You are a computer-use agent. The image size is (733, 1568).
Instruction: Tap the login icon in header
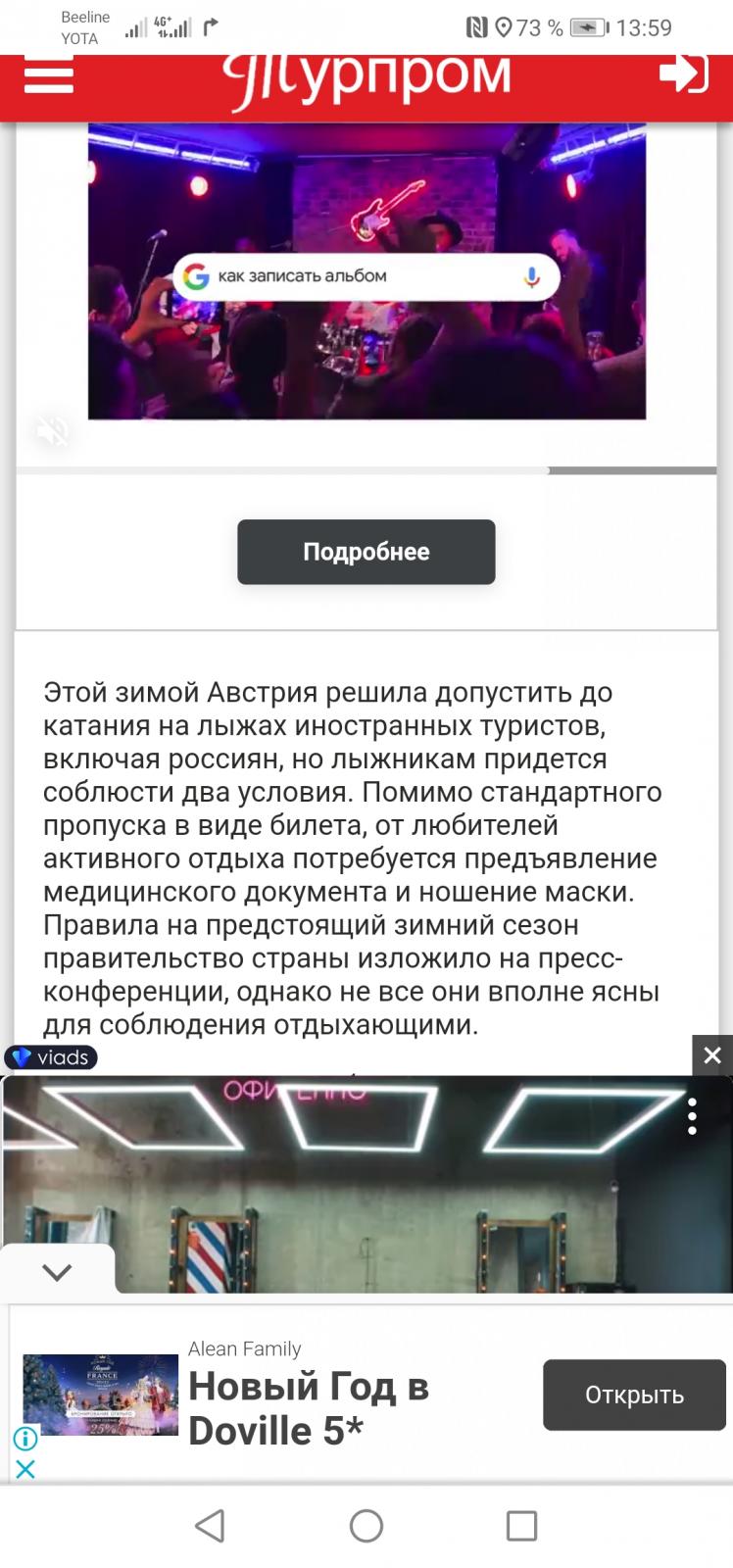coord(683,73)
